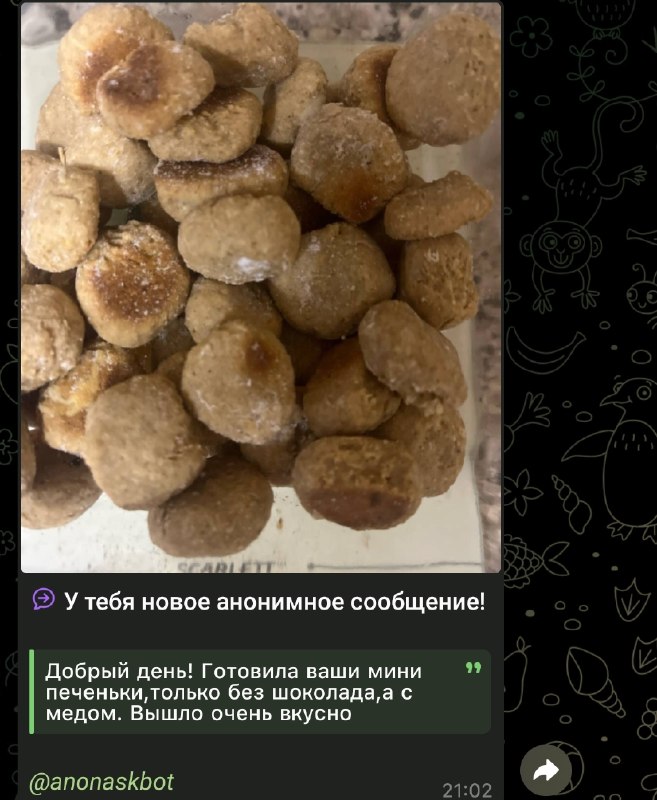
Task: Open the cookie photo in full view
Action: (x=261, y=287)
